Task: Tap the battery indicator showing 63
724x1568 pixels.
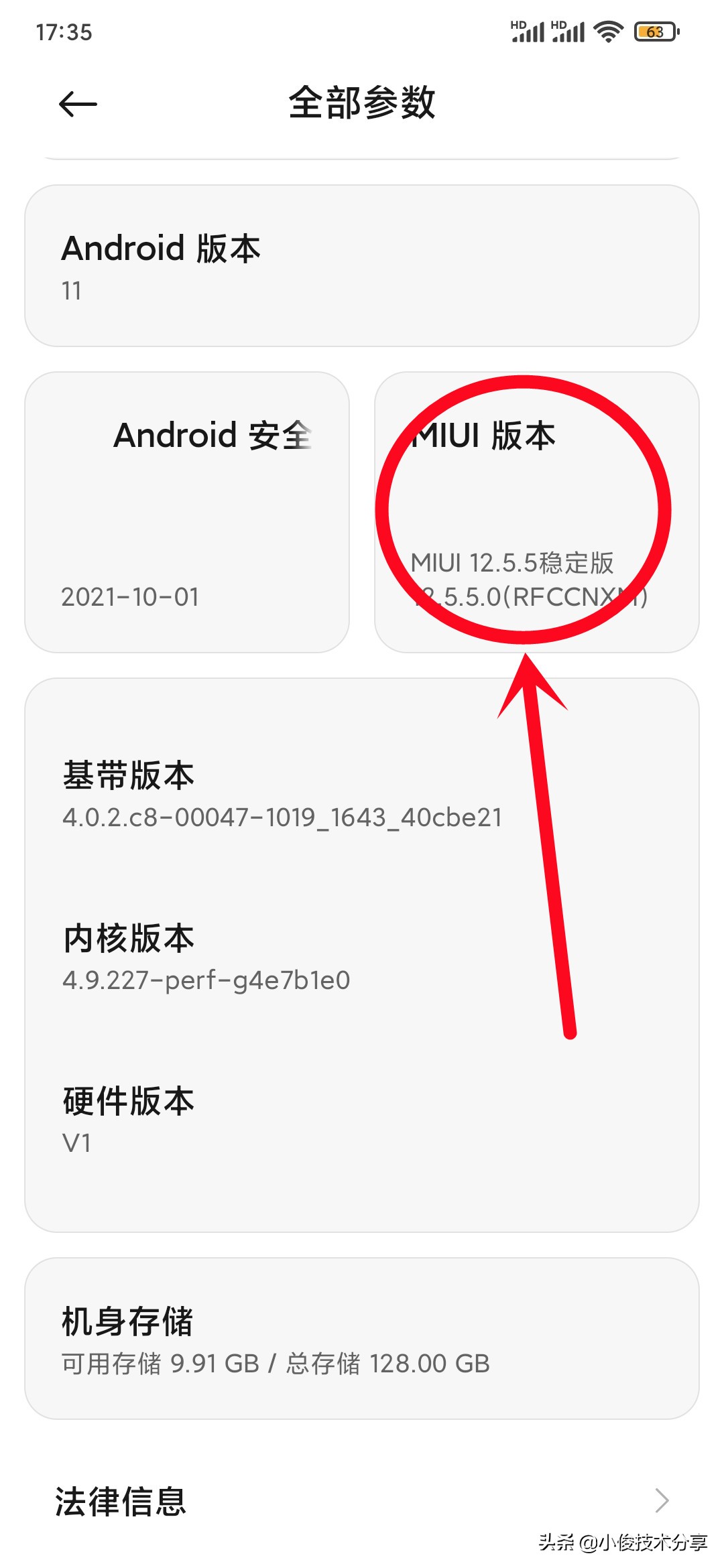Action: point(655,31)
